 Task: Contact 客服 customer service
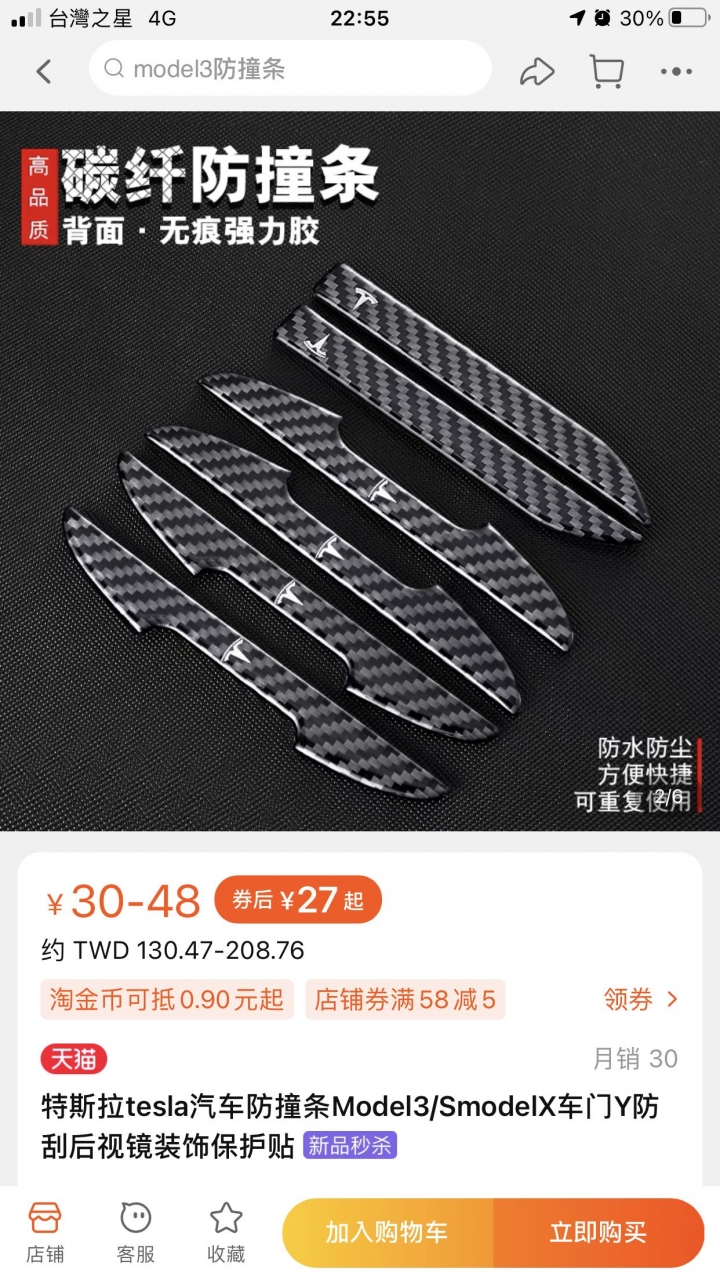[x=136, y=1232]
